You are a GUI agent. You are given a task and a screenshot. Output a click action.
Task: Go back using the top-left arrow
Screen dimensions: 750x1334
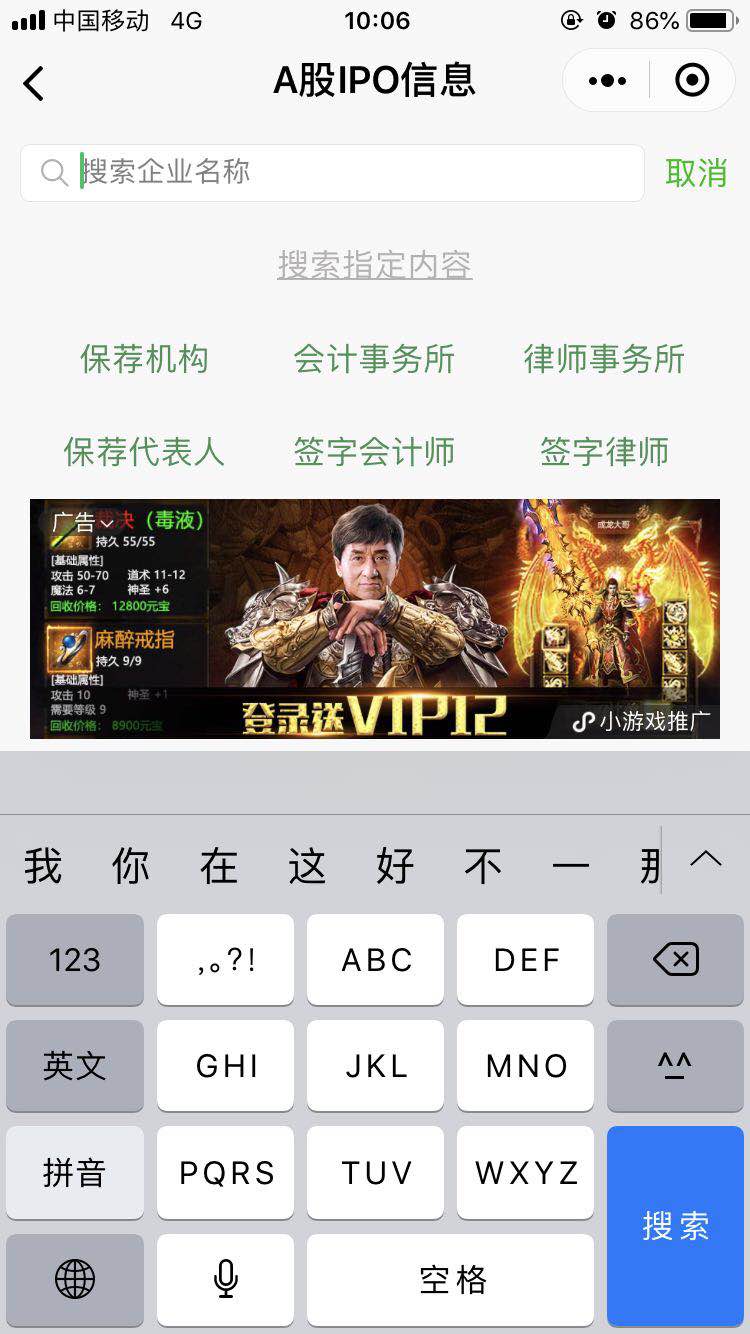coord(34,83)
